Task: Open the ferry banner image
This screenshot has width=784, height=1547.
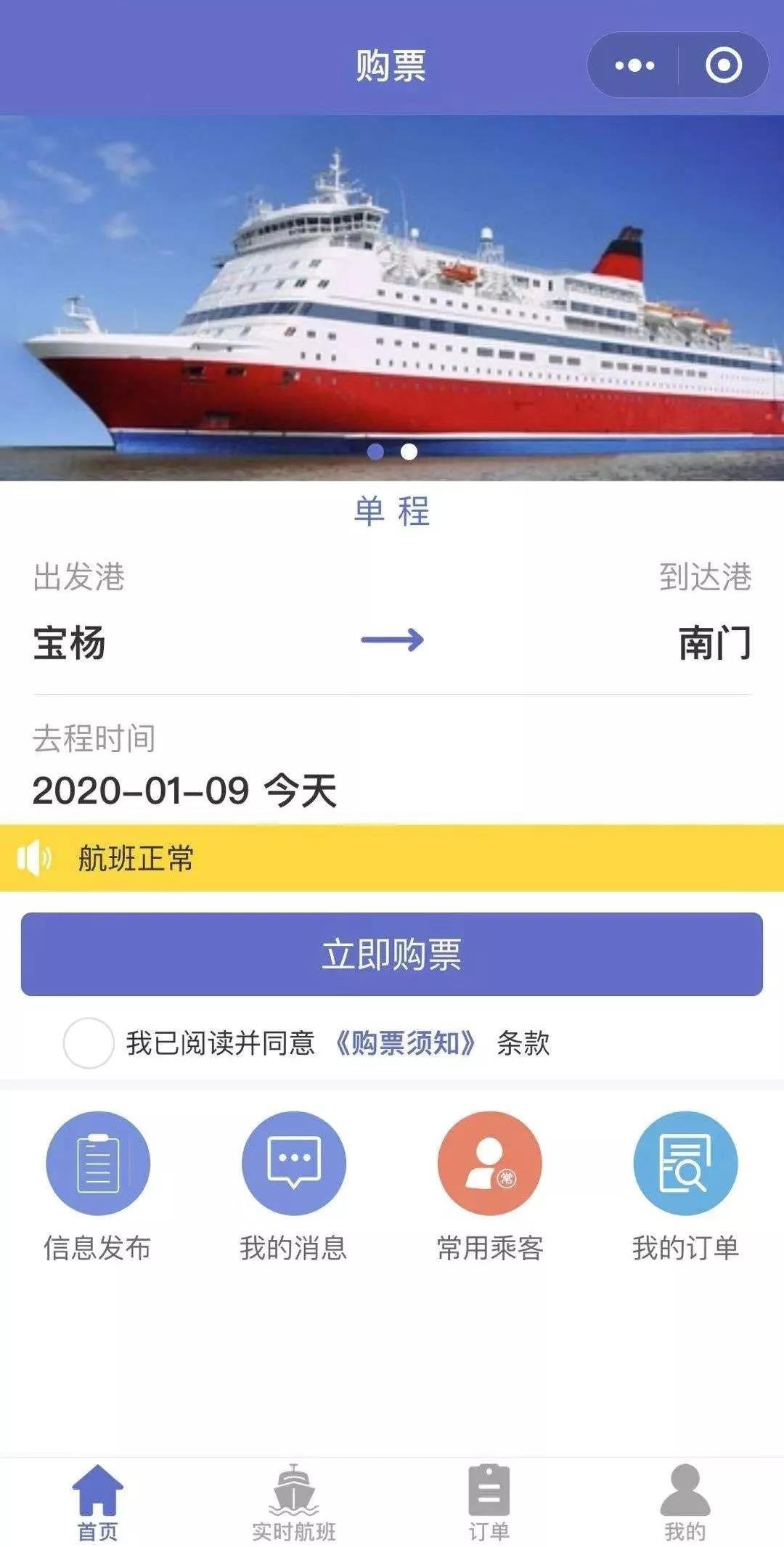Action: coord(392,298)
